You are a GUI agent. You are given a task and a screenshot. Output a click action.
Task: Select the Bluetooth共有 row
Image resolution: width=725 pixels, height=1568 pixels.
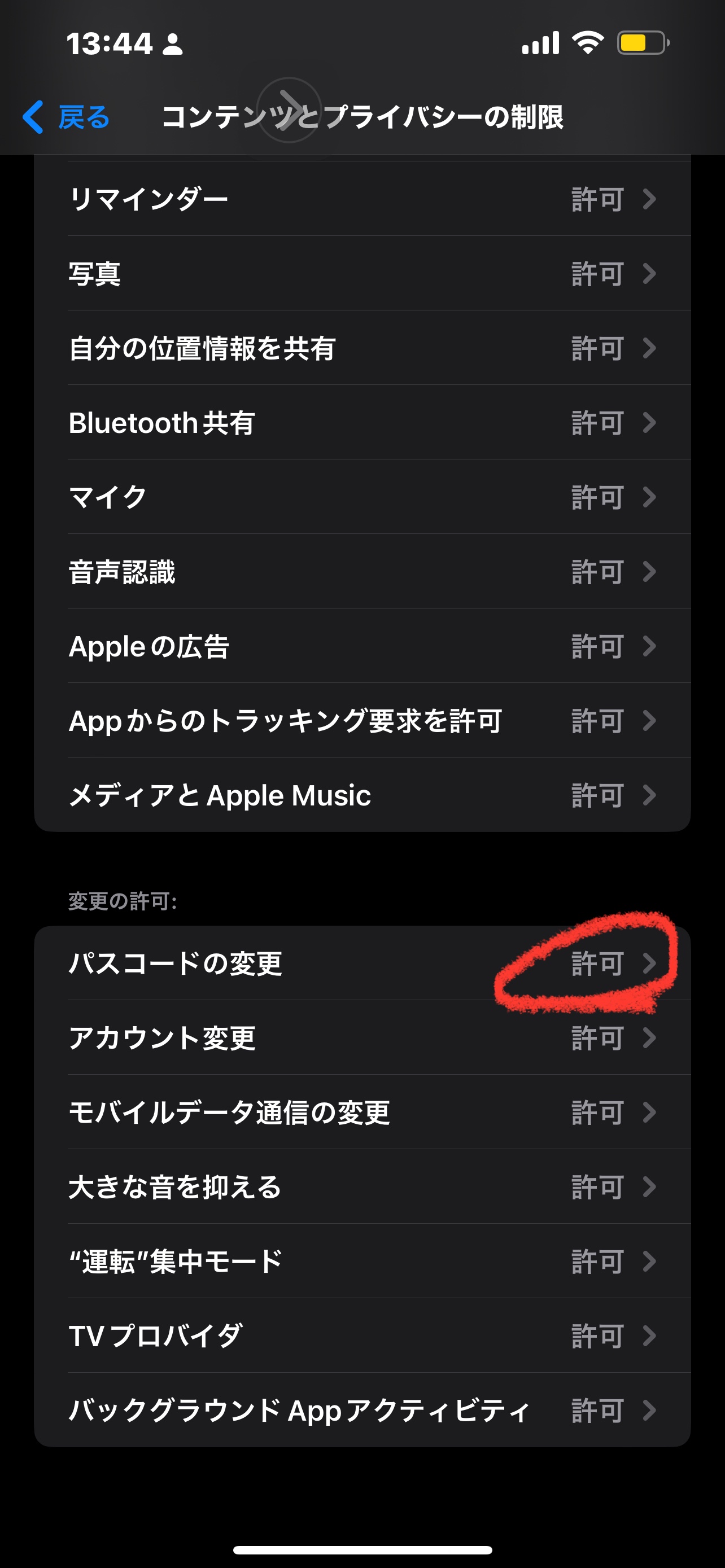362,423
